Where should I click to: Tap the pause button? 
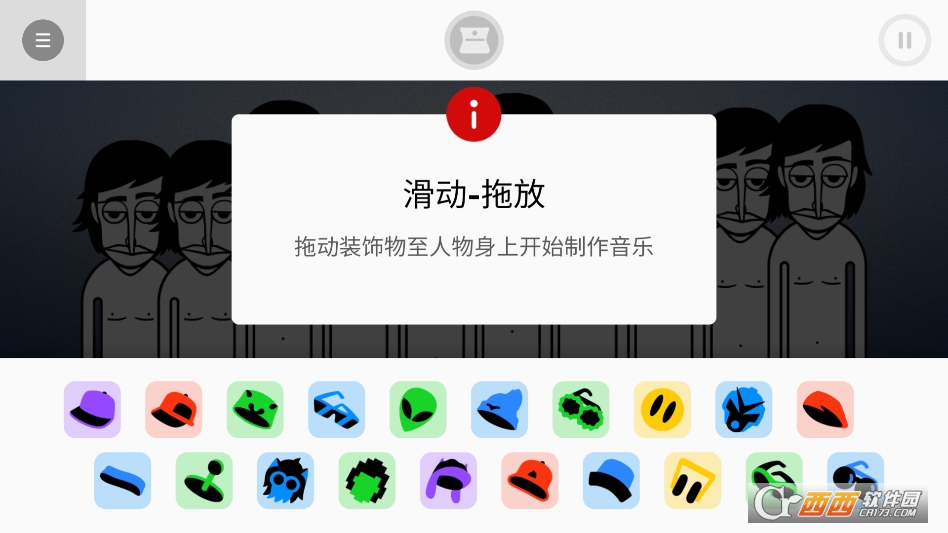tap(904, 41)
